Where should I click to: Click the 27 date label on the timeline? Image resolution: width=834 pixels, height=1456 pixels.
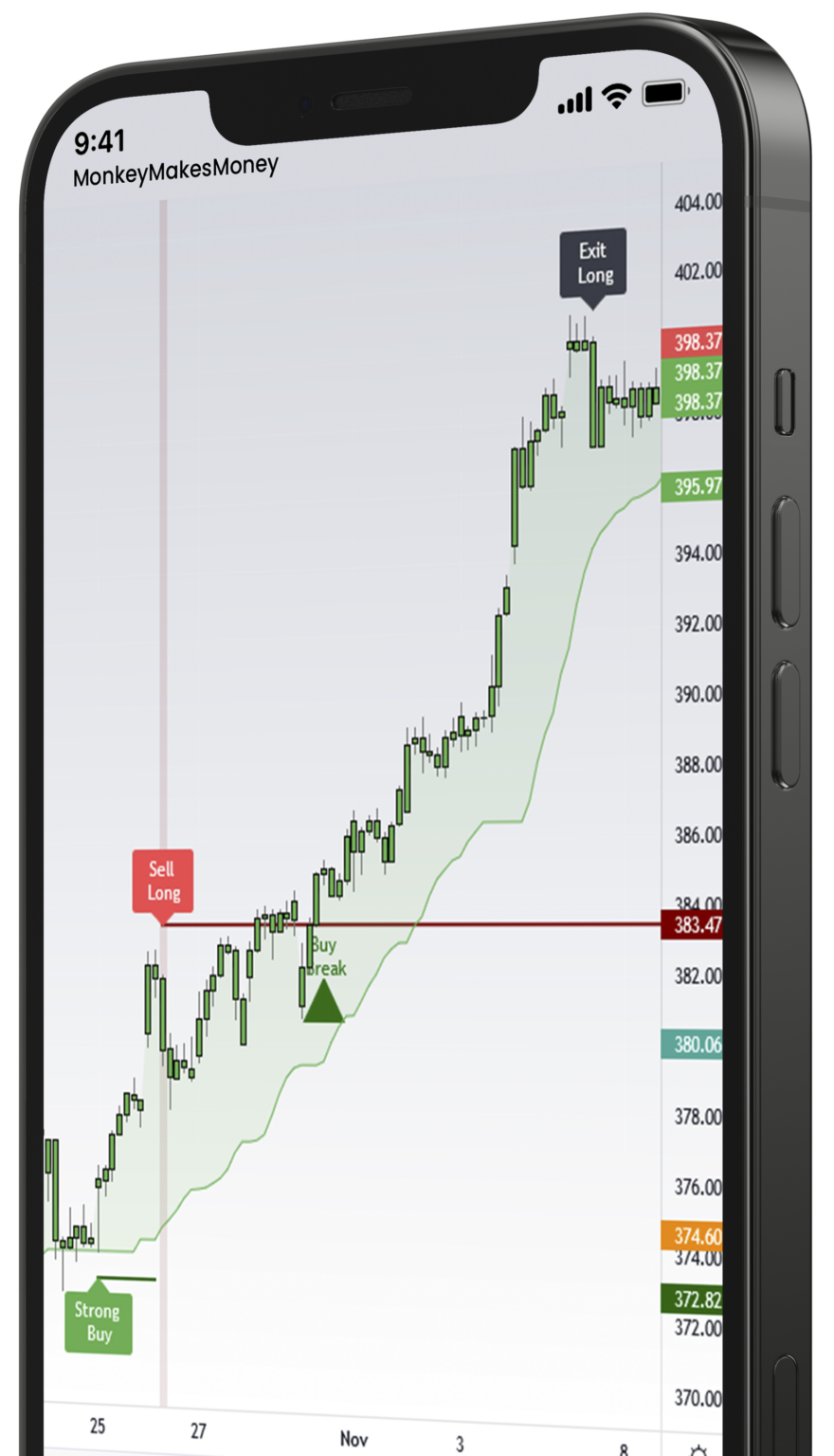pyautogui.click(x=198, y=1433)
